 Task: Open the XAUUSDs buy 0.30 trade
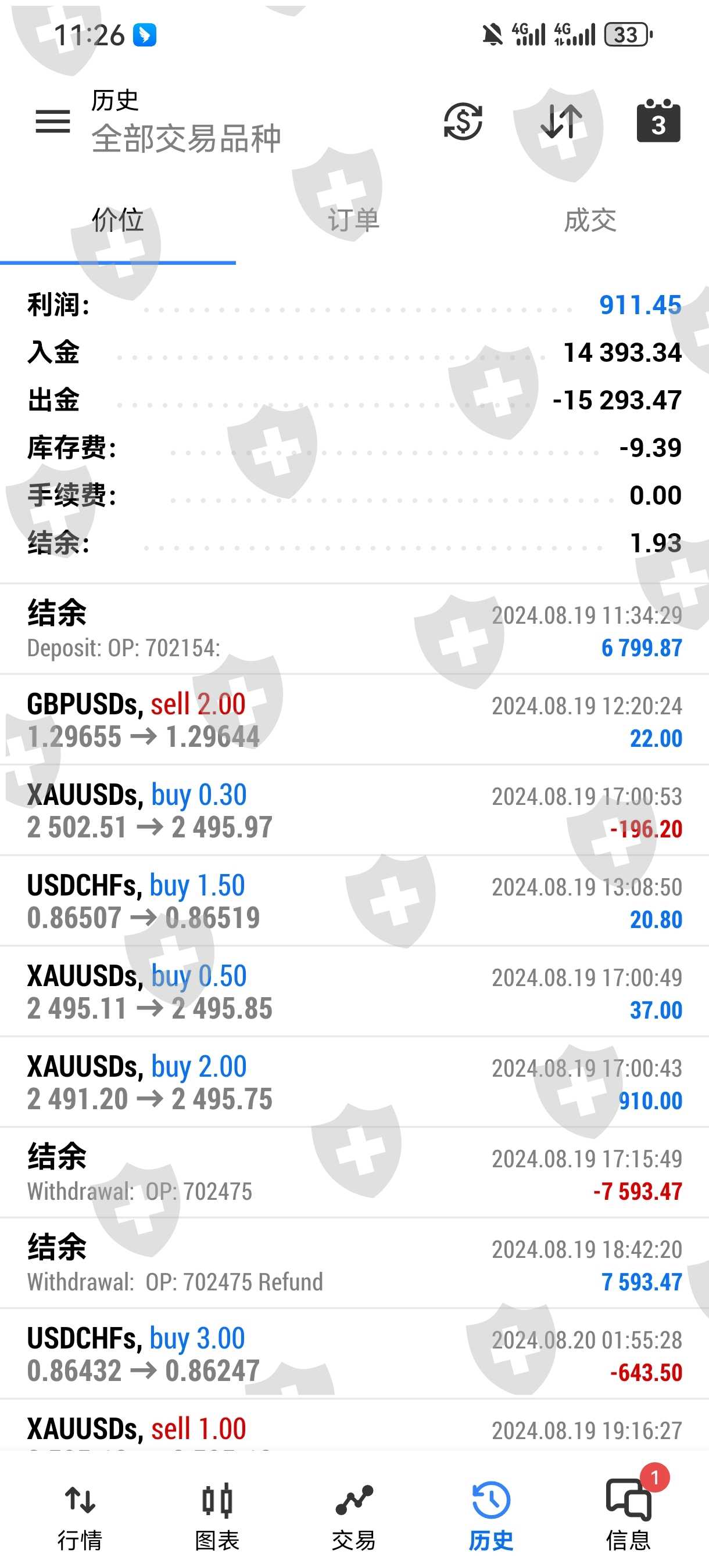pyautogui.click(x=353, y=811)
